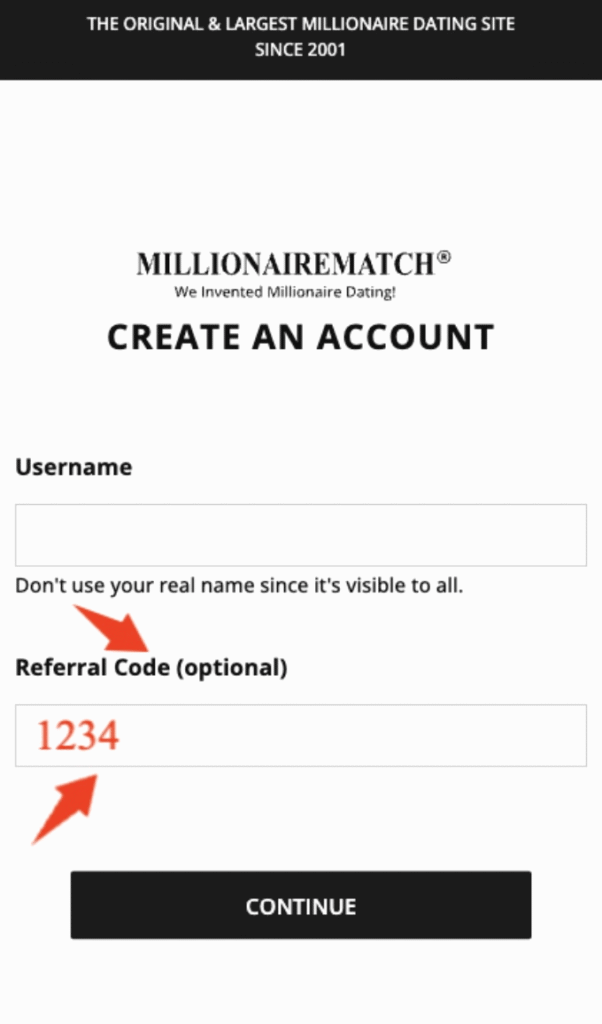Focus the Referral Code field
This screenshot has height=1024, width=602.
click(x=301, y=735)
